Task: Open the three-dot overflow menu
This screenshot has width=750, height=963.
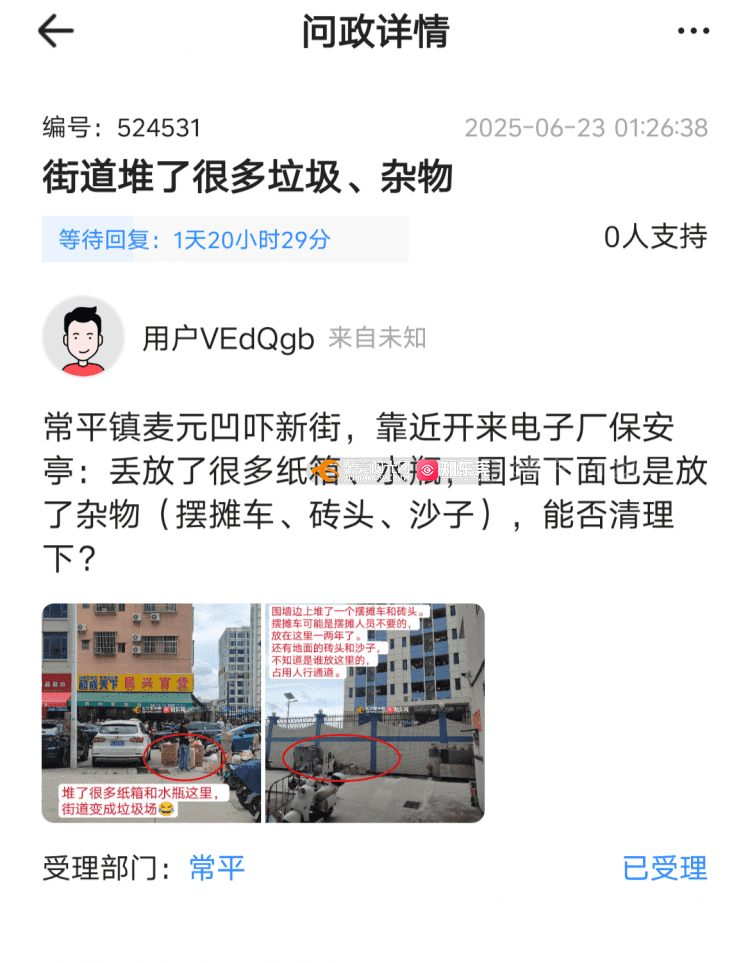Action: pyautogui.click(x=693, y=32)
